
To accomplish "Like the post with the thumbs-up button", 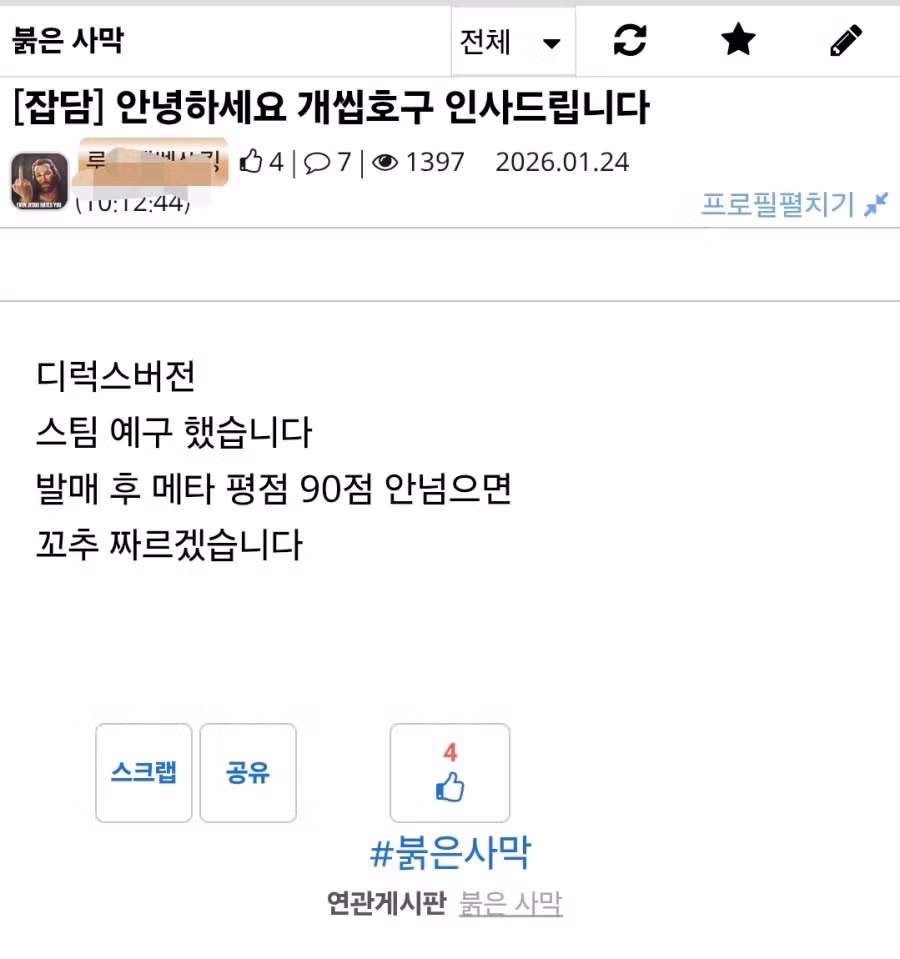I will [x=450, y=773].
